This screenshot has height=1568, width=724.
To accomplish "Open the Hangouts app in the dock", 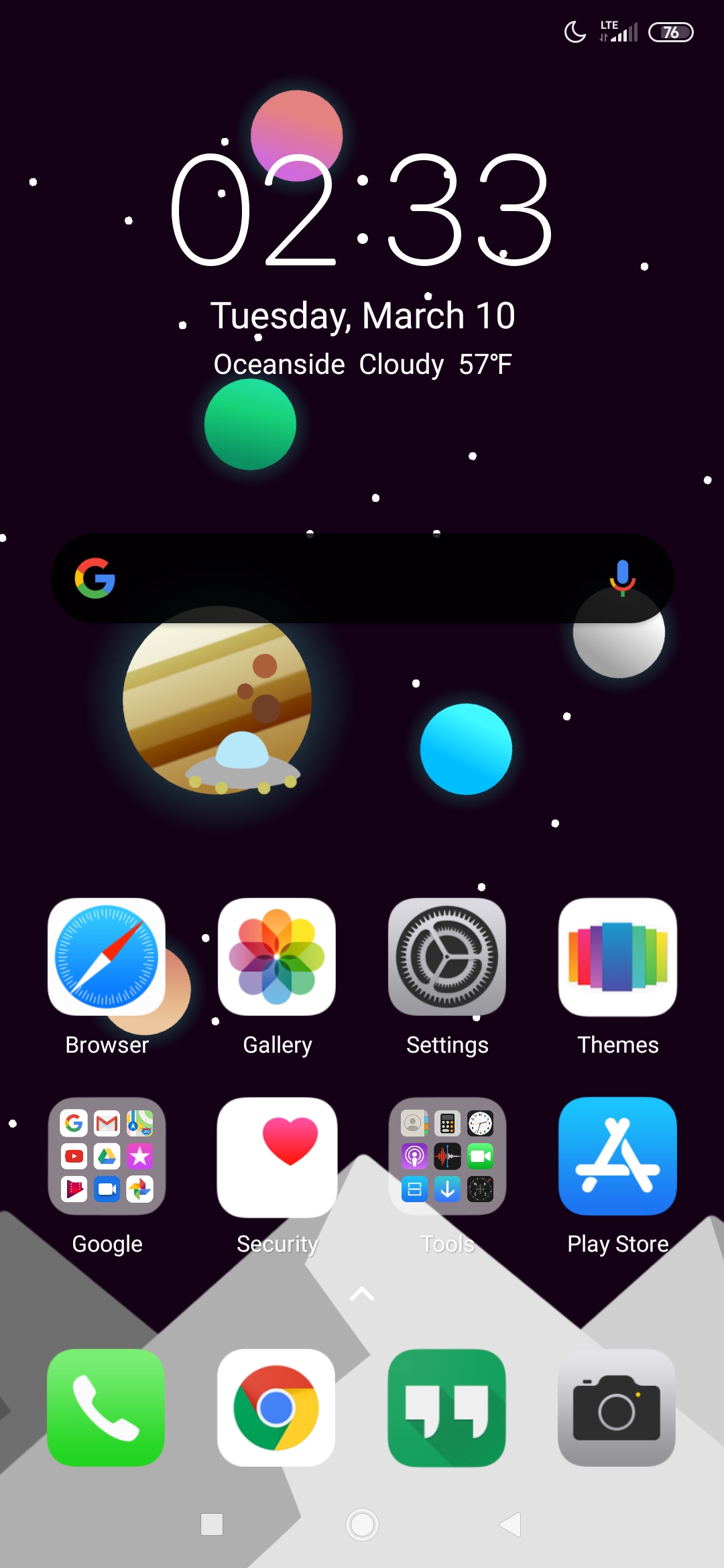I will tap(446, 1408).
